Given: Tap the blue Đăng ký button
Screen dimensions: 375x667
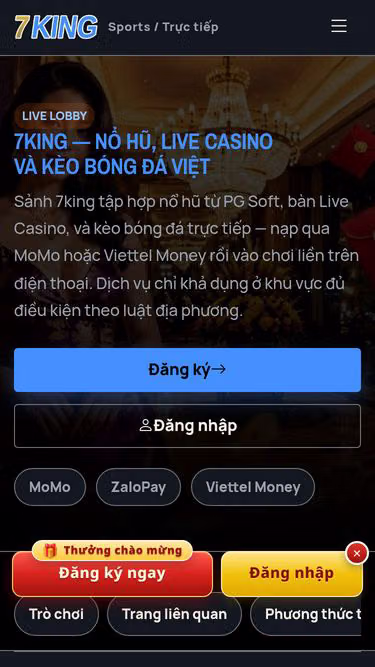Looking at the screenshot, I should point(188,370).
